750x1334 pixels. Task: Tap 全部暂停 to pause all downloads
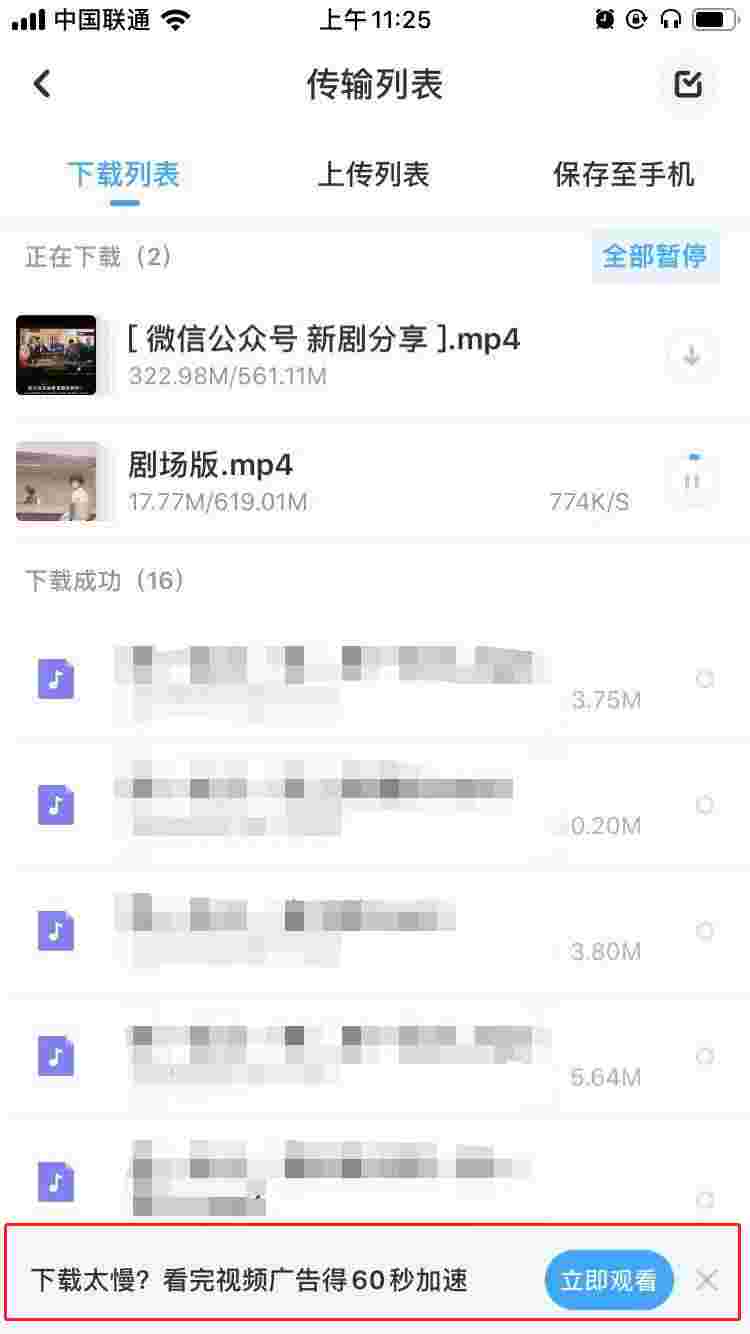pyautogui.click(x=655, y=257)
